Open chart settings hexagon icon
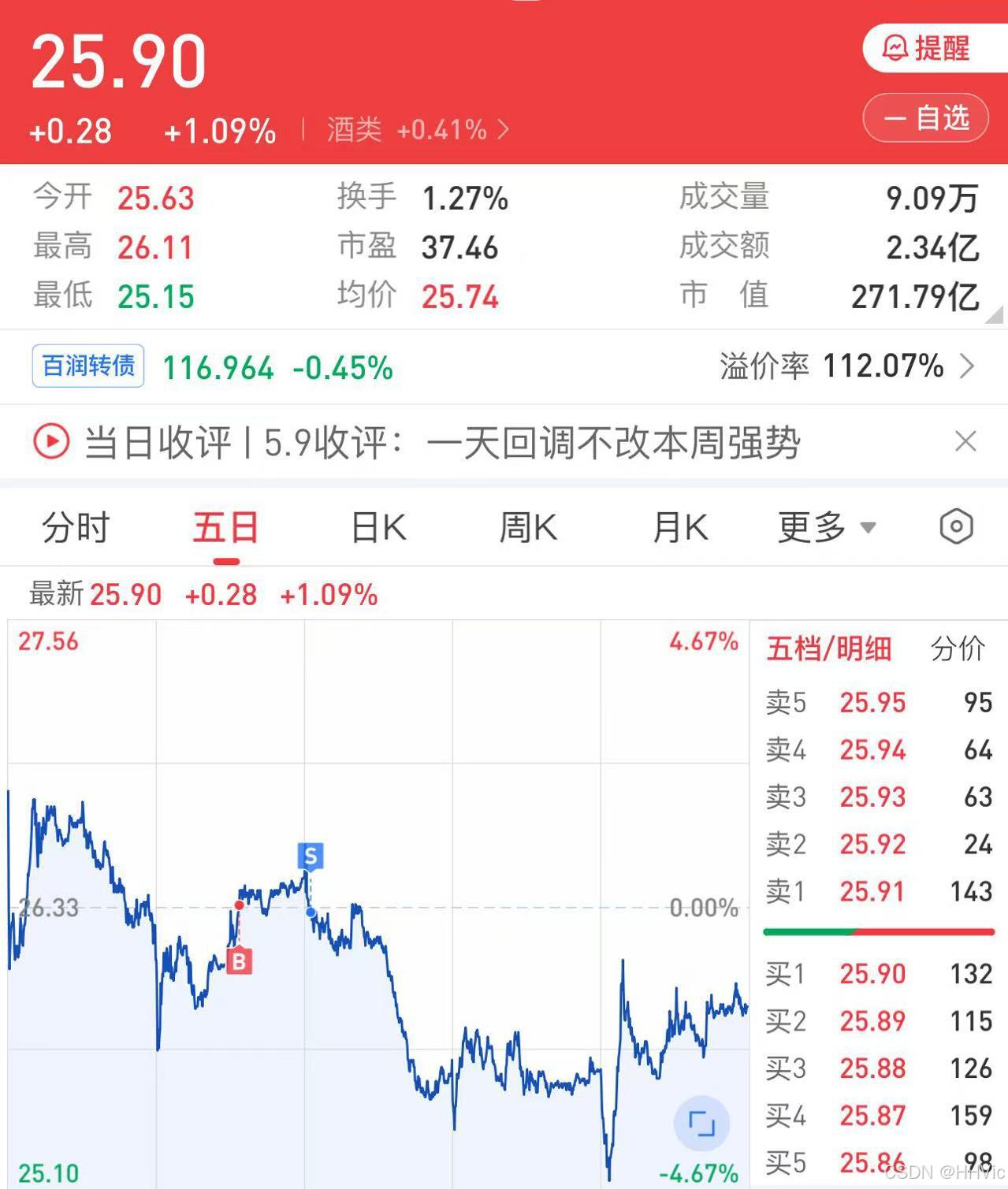 click(957, 526)
